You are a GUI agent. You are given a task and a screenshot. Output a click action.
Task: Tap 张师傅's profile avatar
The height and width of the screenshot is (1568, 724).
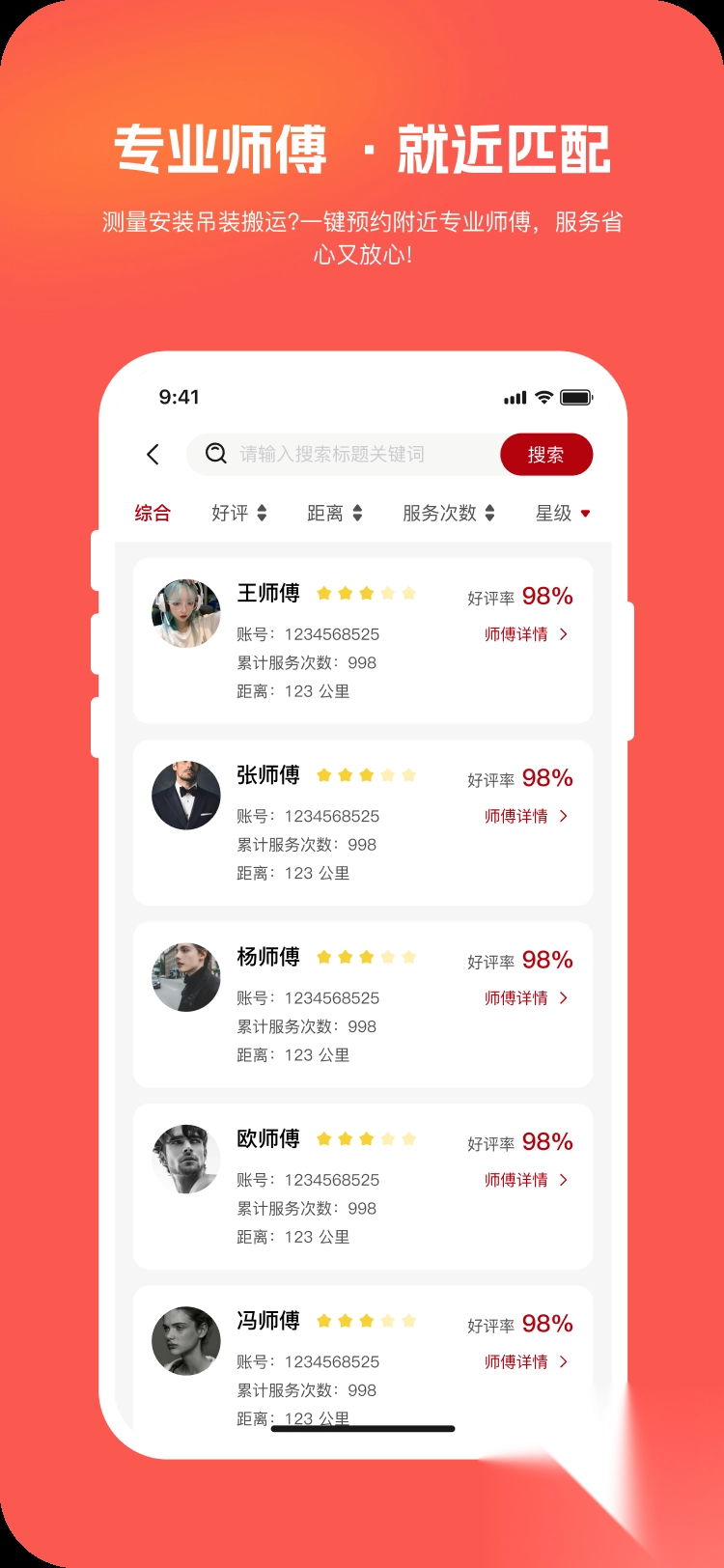click(x=185, y=794)
